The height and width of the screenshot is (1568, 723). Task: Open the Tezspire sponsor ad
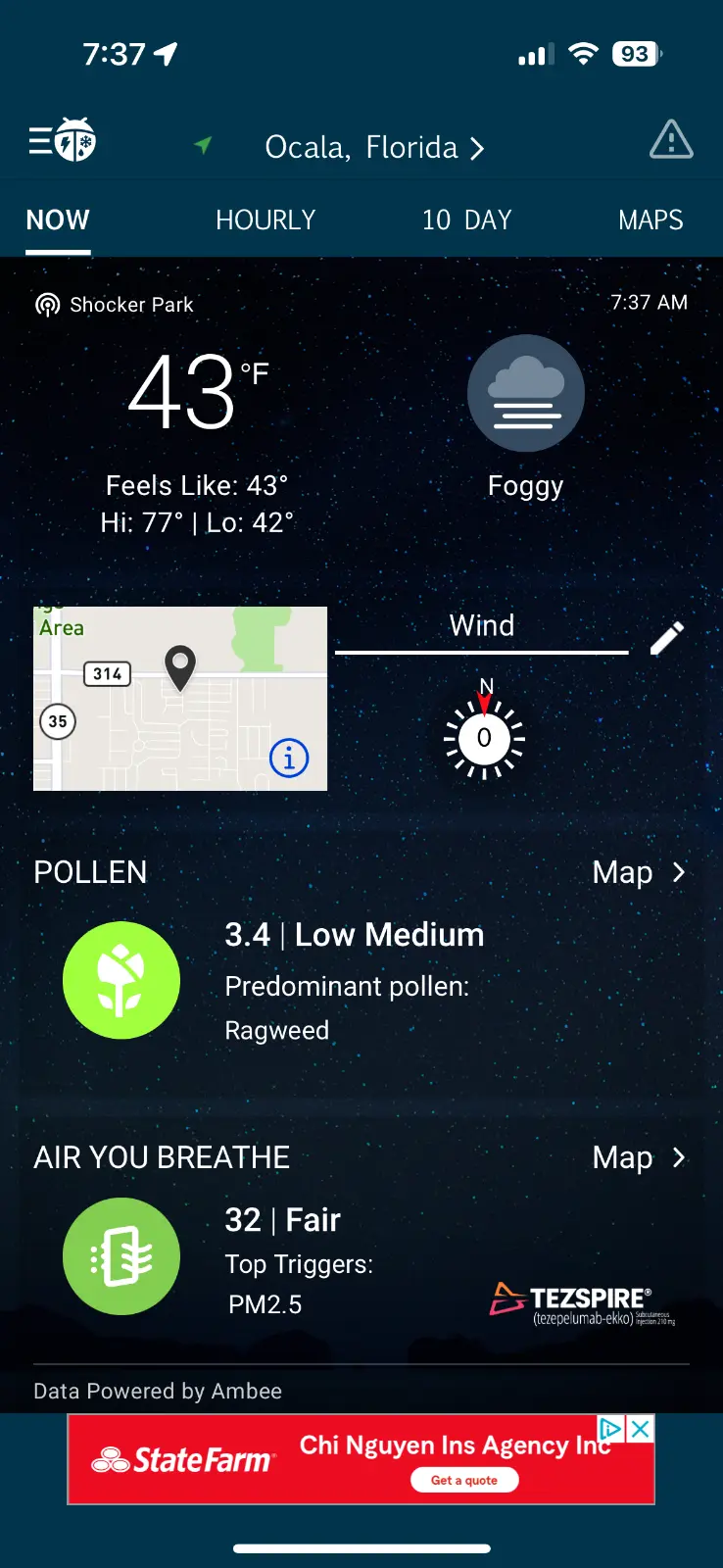coord(582,1303)
